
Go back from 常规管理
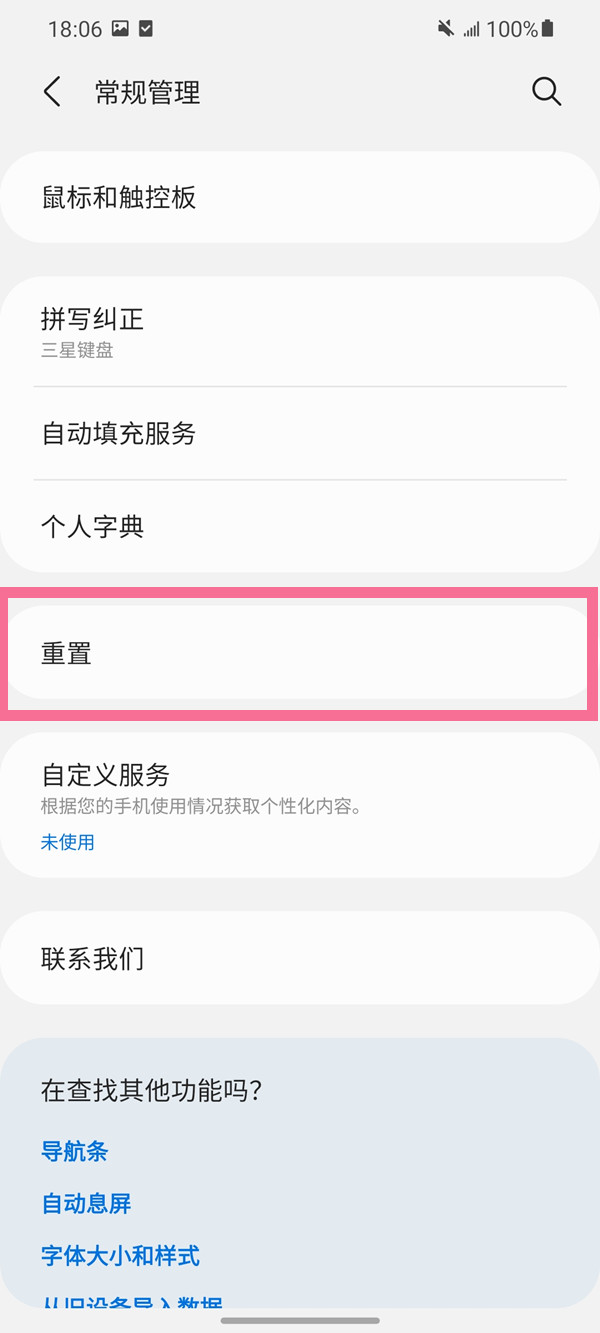point(52,92)
